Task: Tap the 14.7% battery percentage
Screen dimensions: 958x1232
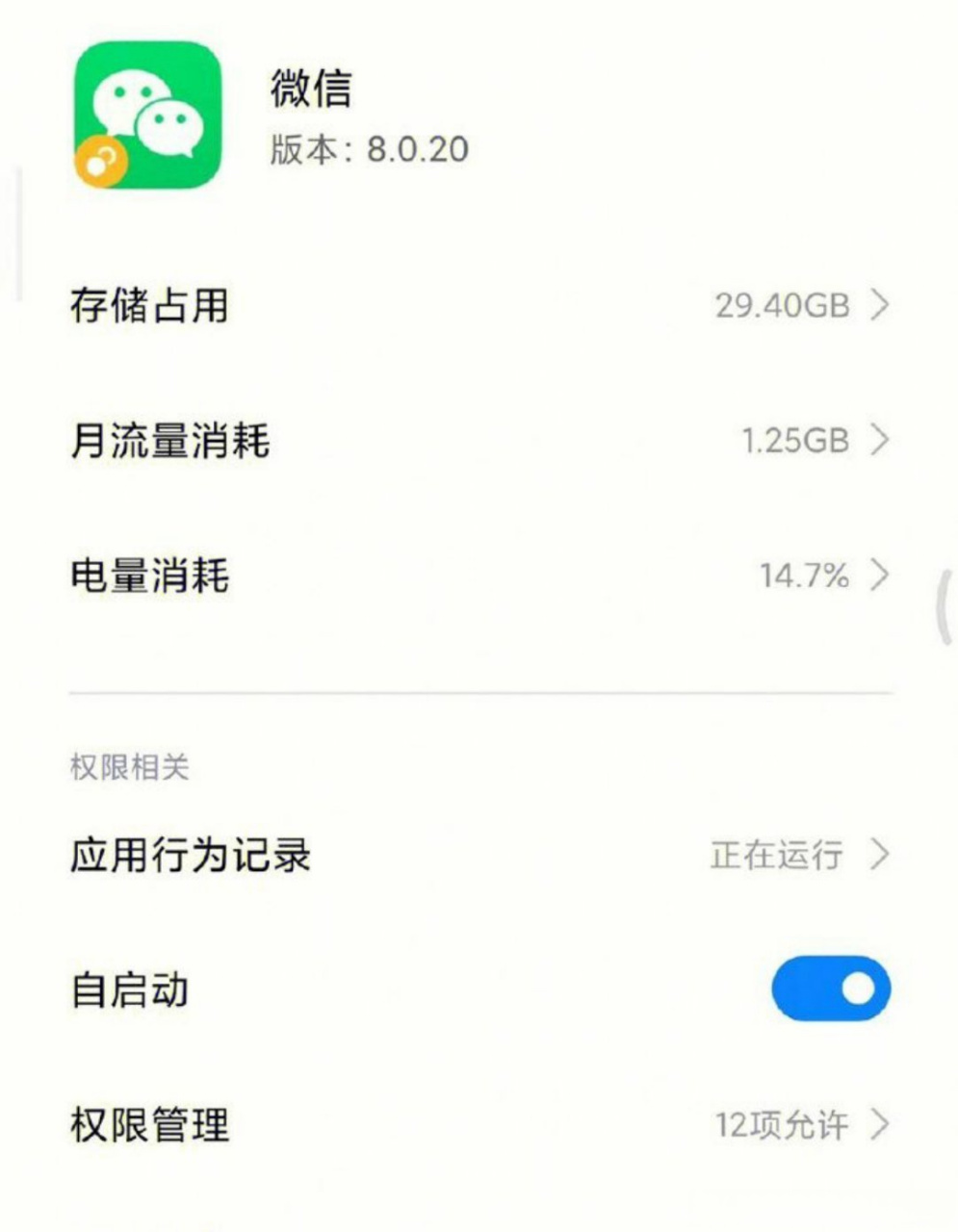Action: pyautogui.click(x=804, y=577)
